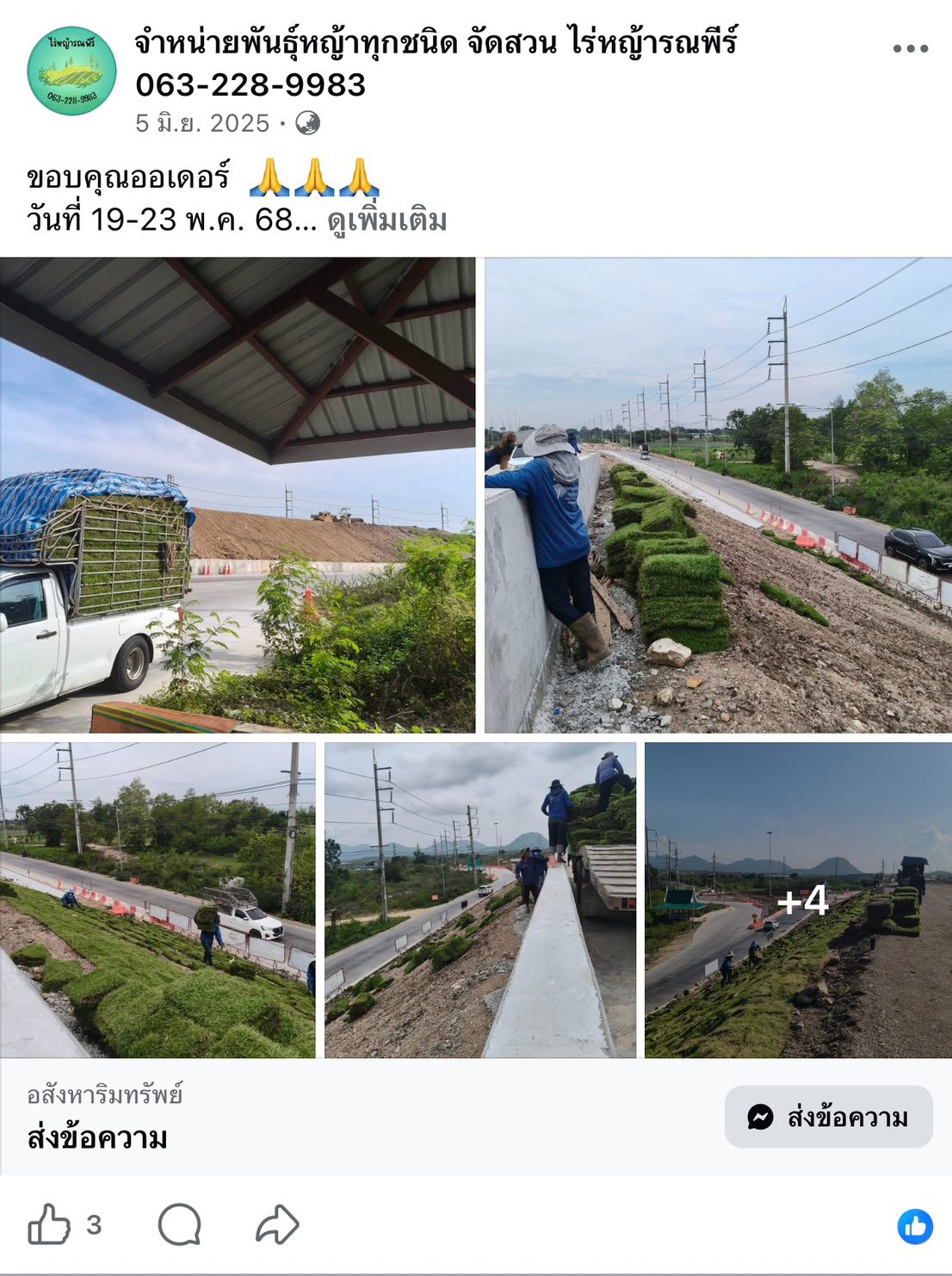The width and height of the screenshot is (952, 1276).
Task: Open the photo of the grass-loaded pickup truck
Action: coord(238,495)
